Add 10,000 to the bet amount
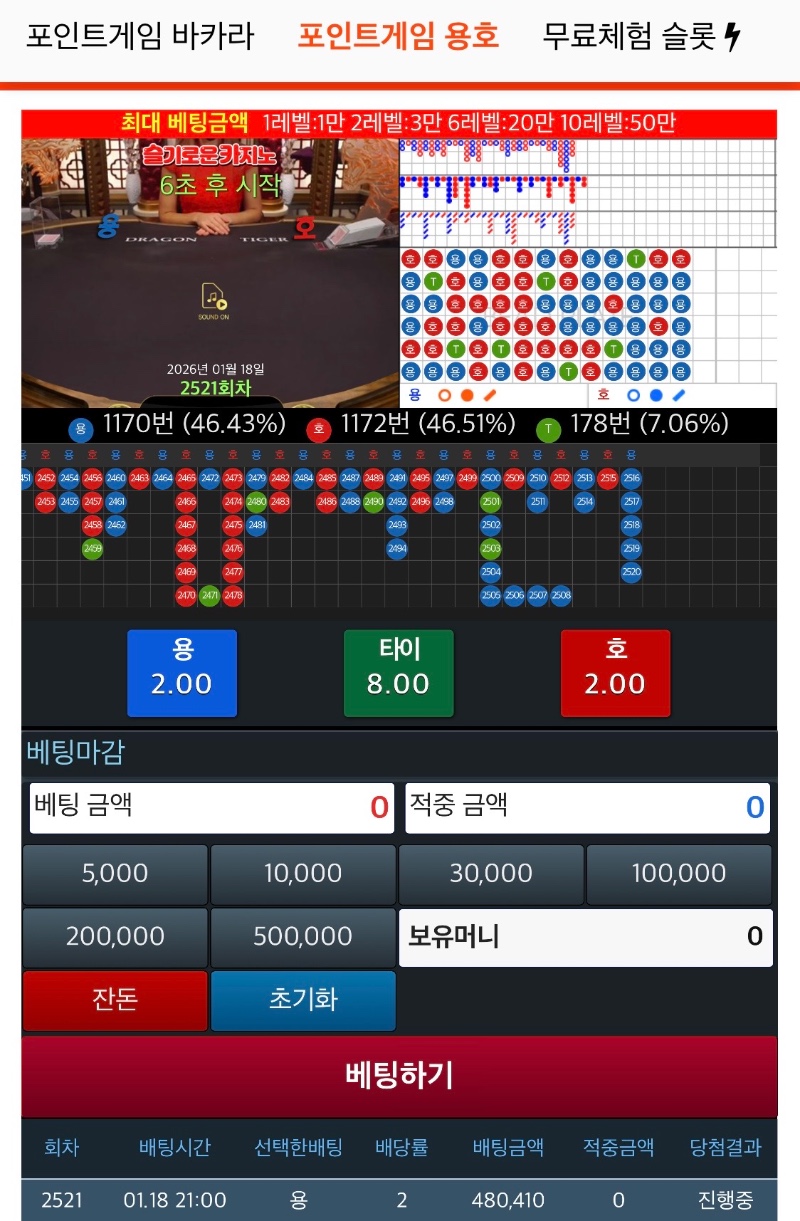Image resolution: width=800 pixels, height=1221 pixels. coord(303,874)
